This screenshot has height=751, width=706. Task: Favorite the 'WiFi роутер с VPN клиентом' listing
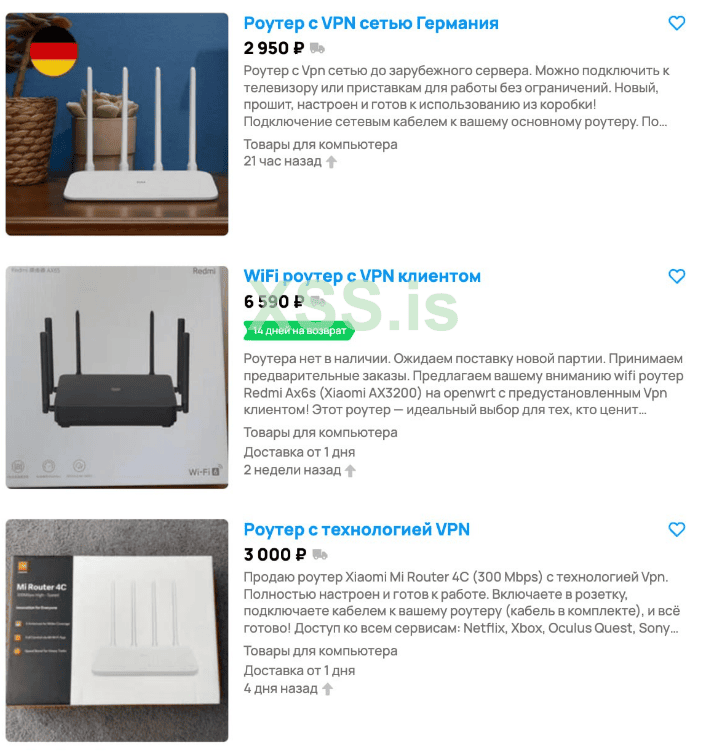coord(677,276)
